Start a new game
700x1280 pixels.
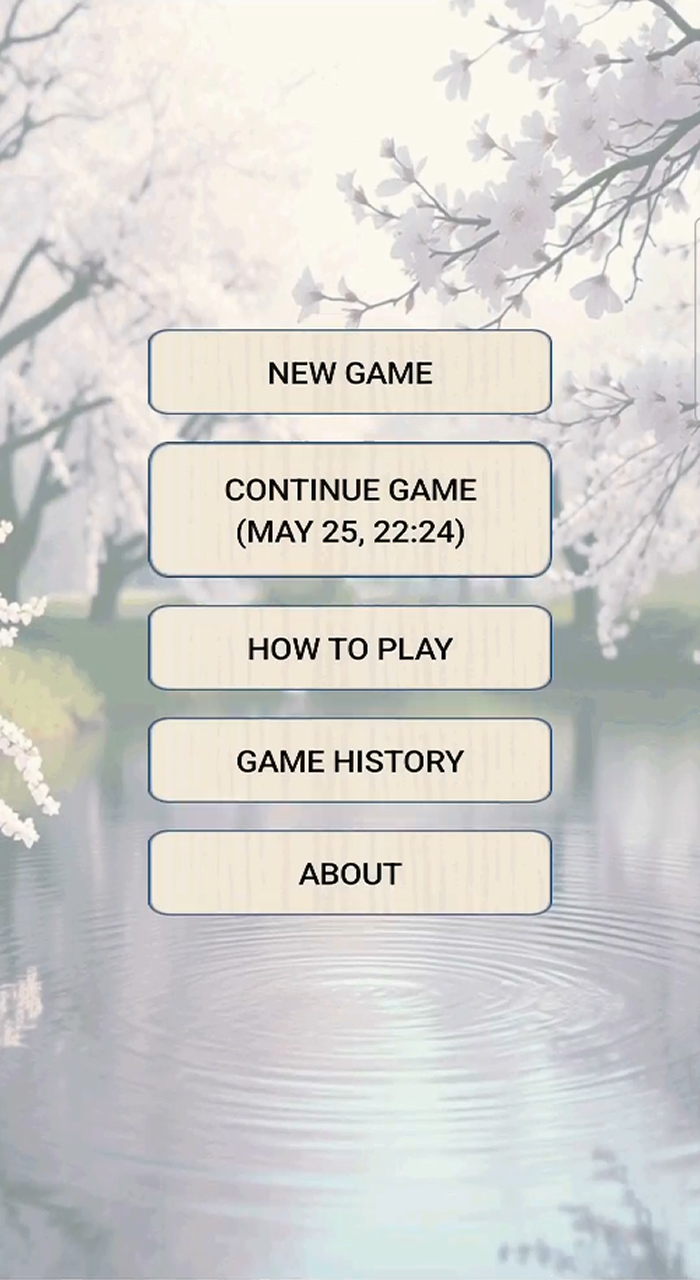[x=350, y=372]
